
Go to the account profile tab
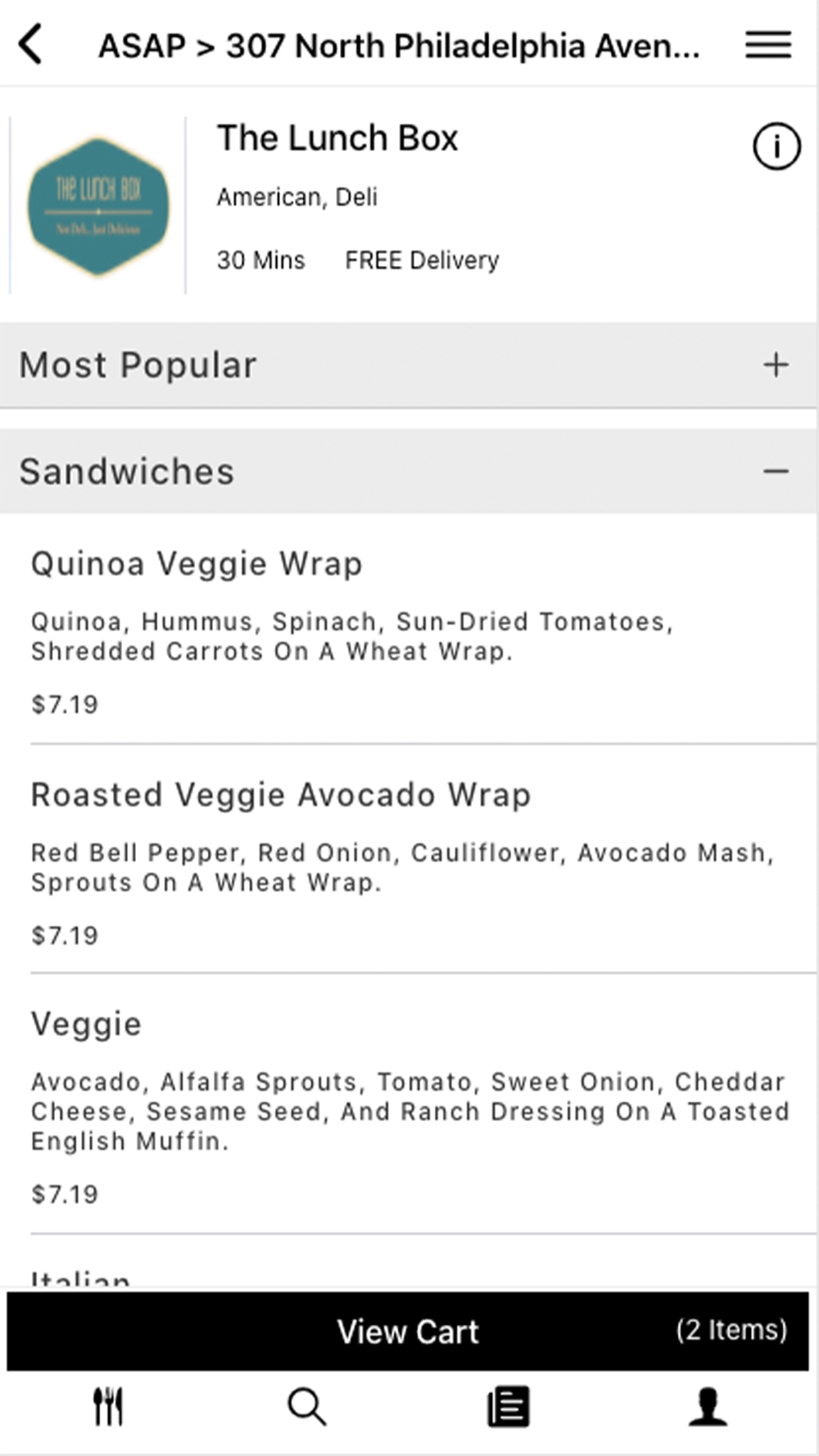tap(708, 1407)
